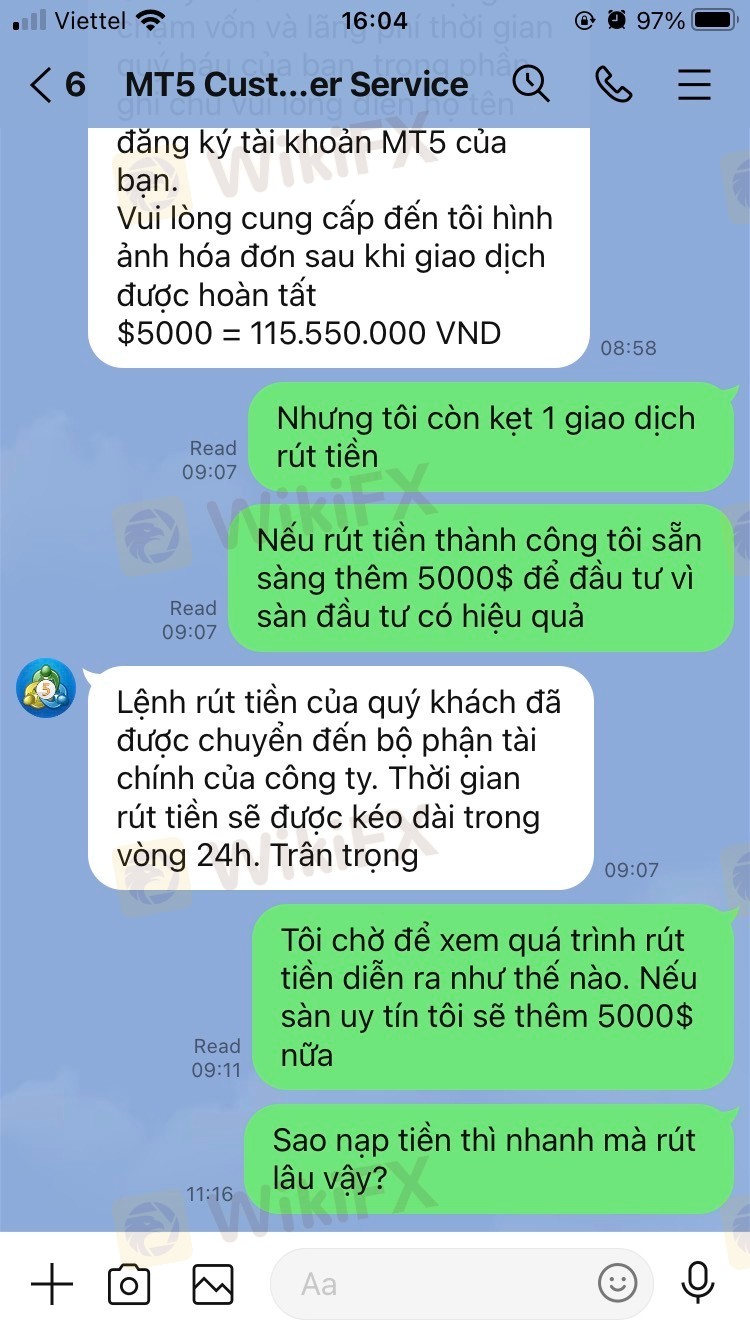This screenshot has width=750, height=1334.
Task: Launch the camera to take a photo
Action: [129, 1283]
